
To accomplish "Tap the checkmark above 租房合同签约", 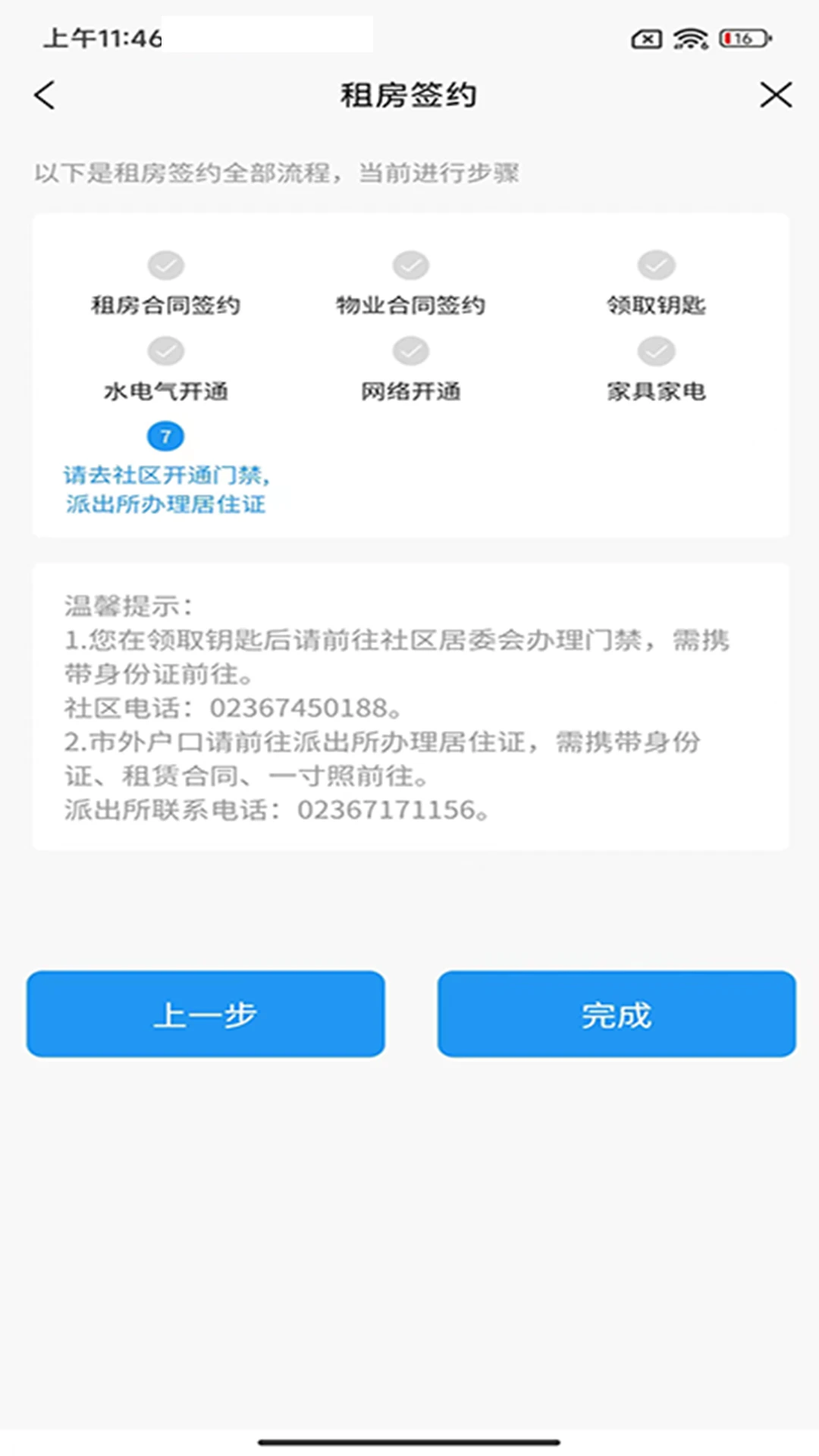I will (165, 265).
